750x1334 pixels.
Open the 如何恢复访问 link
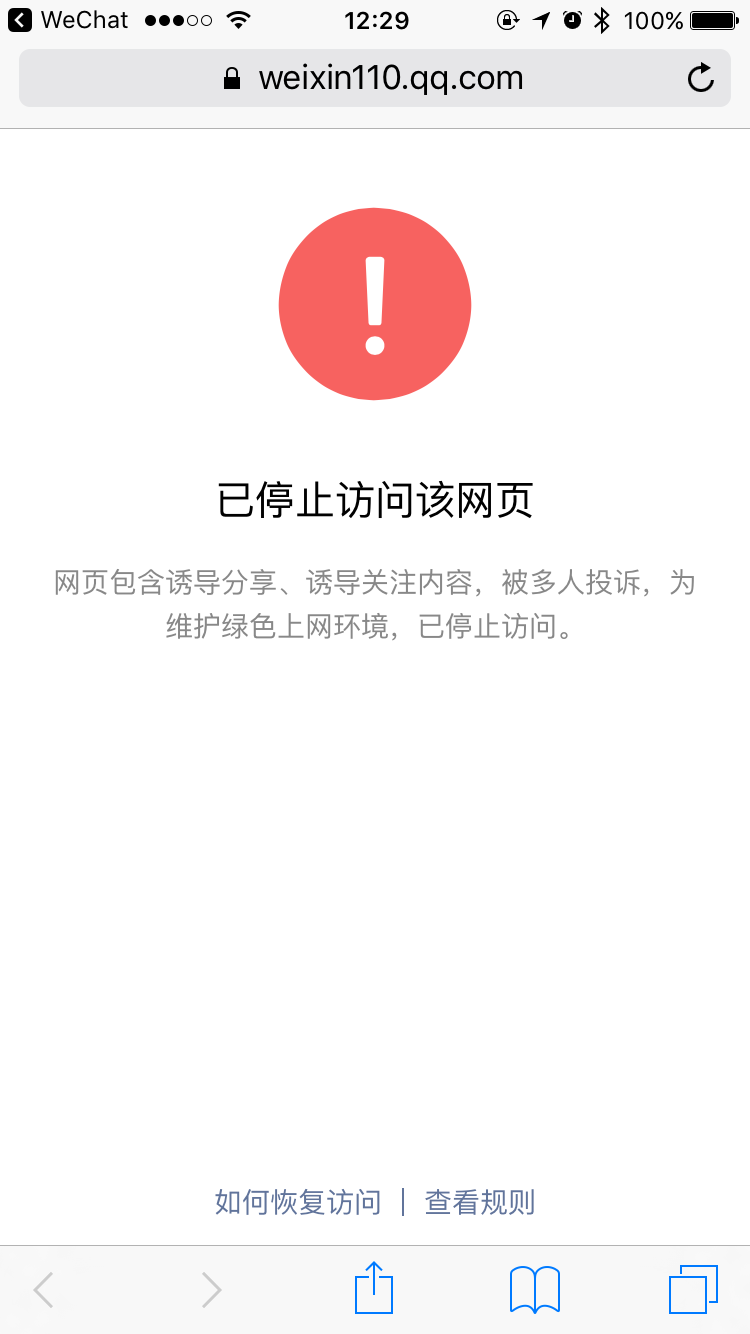coord(298,1202)
